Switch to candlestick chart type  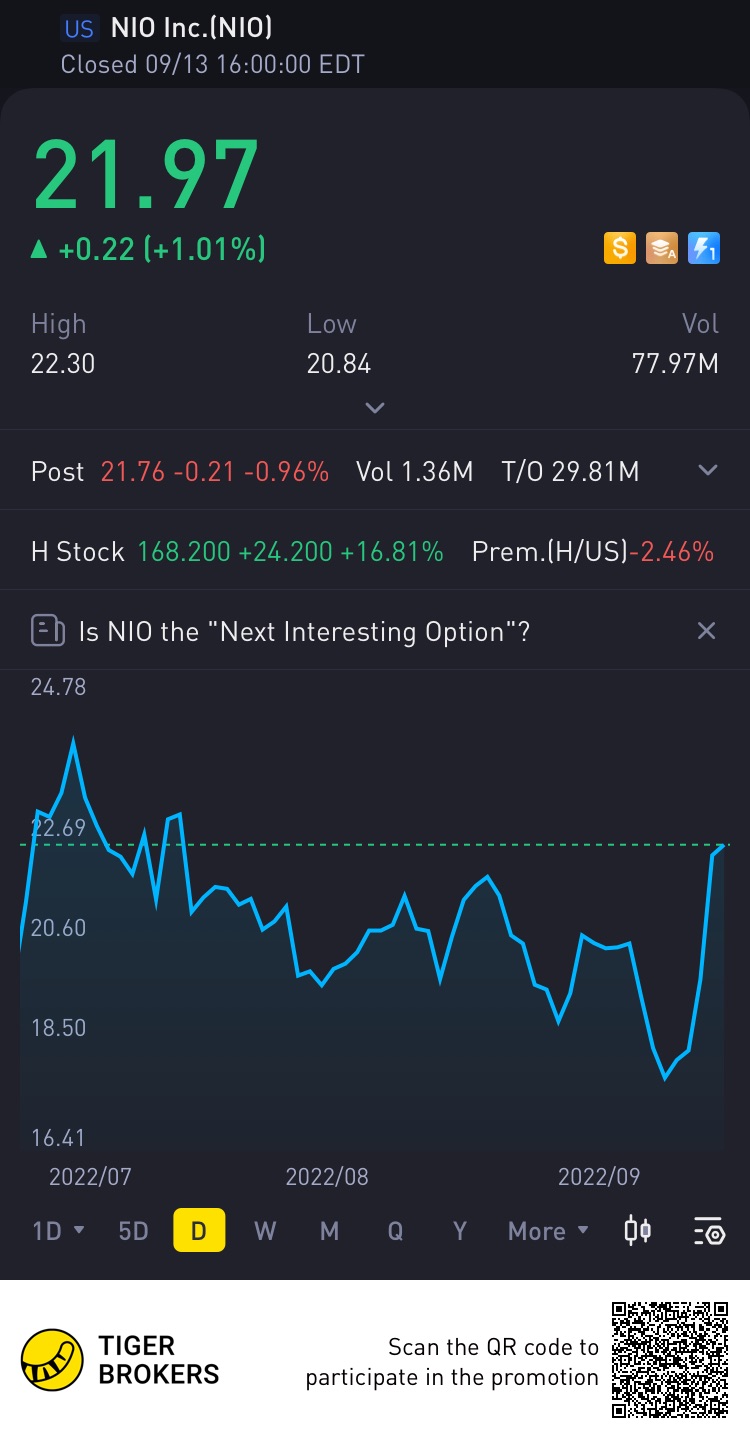pos(638,1231)
